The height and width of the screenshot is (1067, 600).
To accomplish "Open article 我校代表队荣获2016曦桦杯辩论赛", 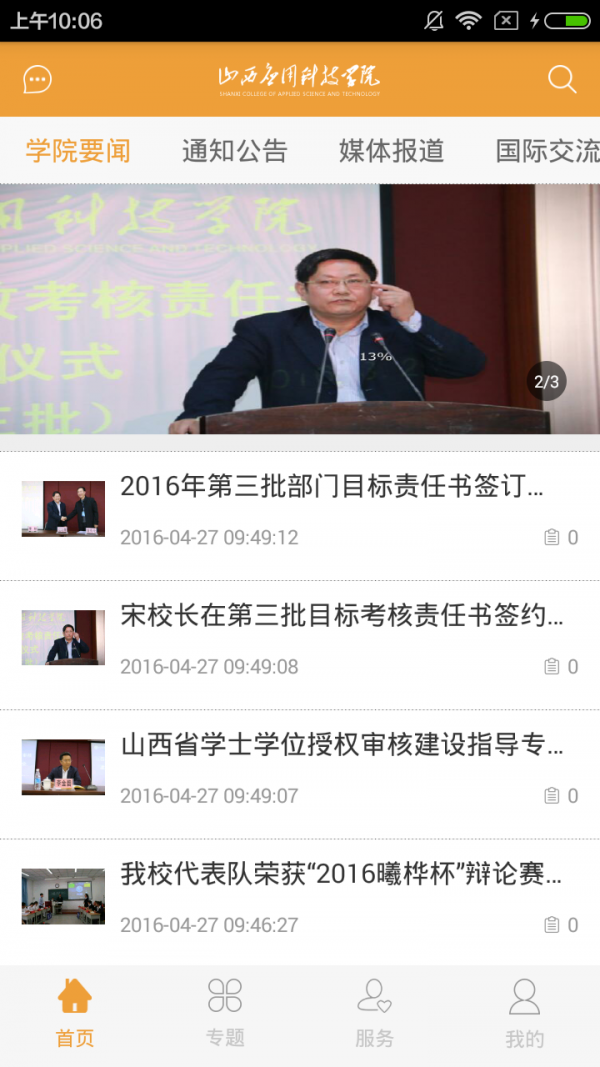I will [341, 875].
